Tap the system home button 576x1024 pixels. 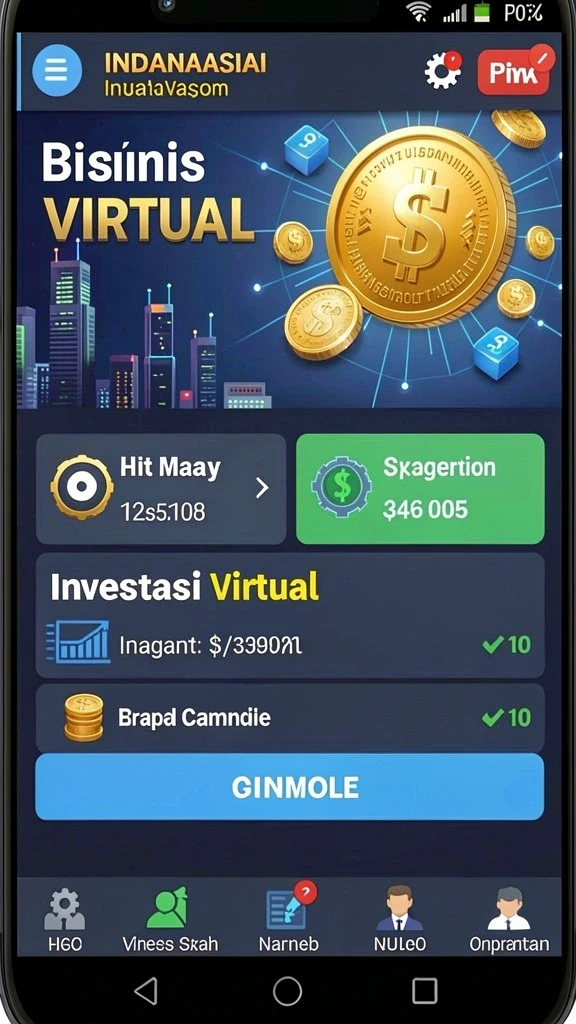point(287,991)
